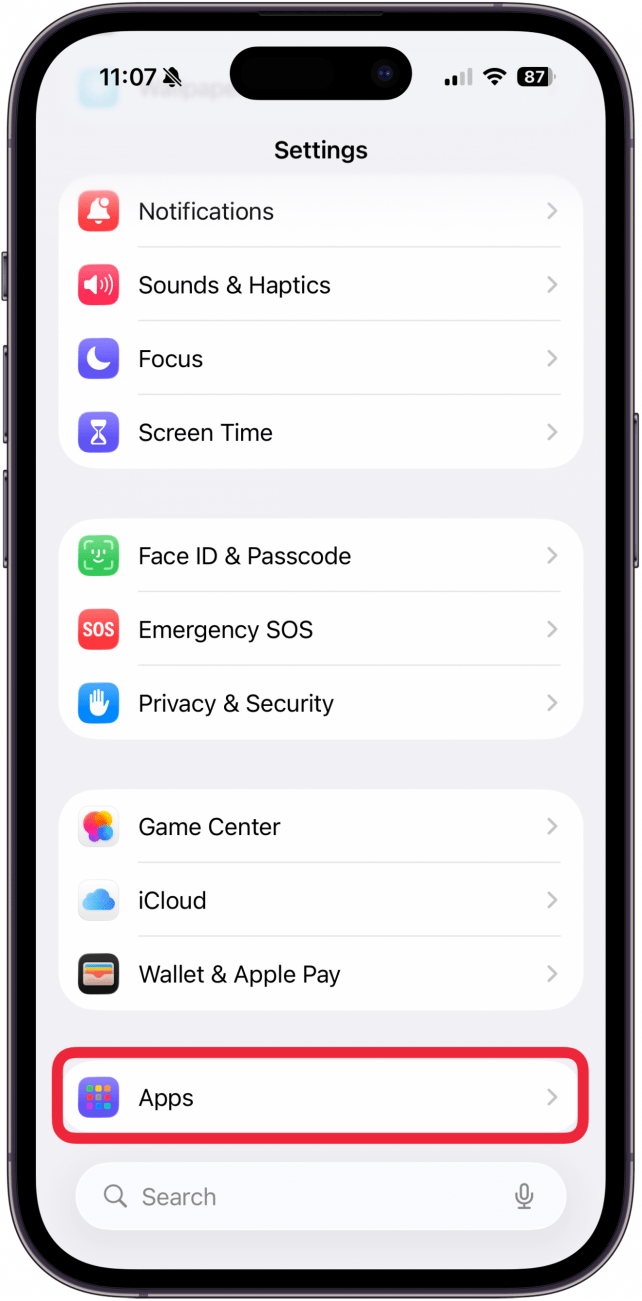The image size is (642, 1301).
Task: Start dictation with the microphone icon
Action: tap(523, 1197)
